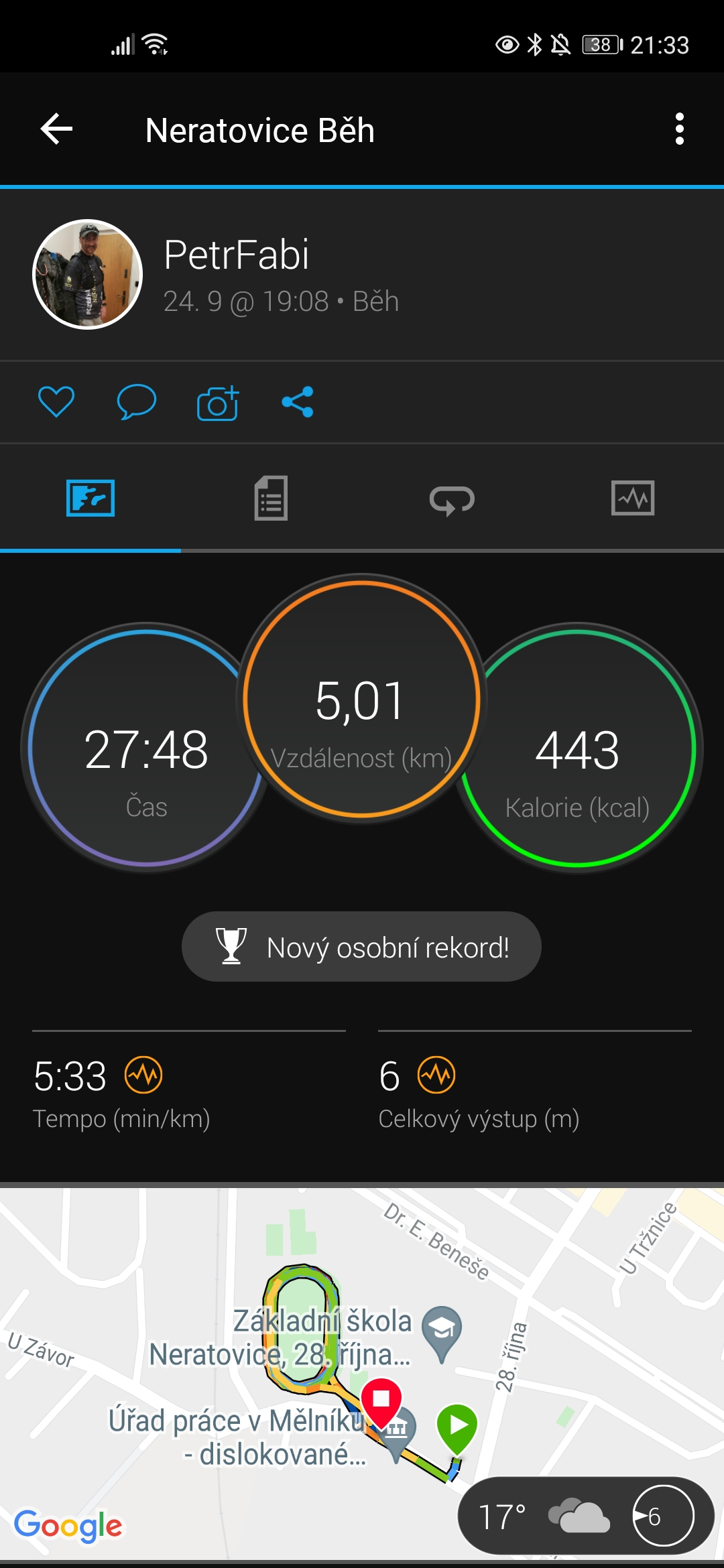The image size is (724, 1568).
Task: Switch to the laps tab
Action: tap(452, 499)
